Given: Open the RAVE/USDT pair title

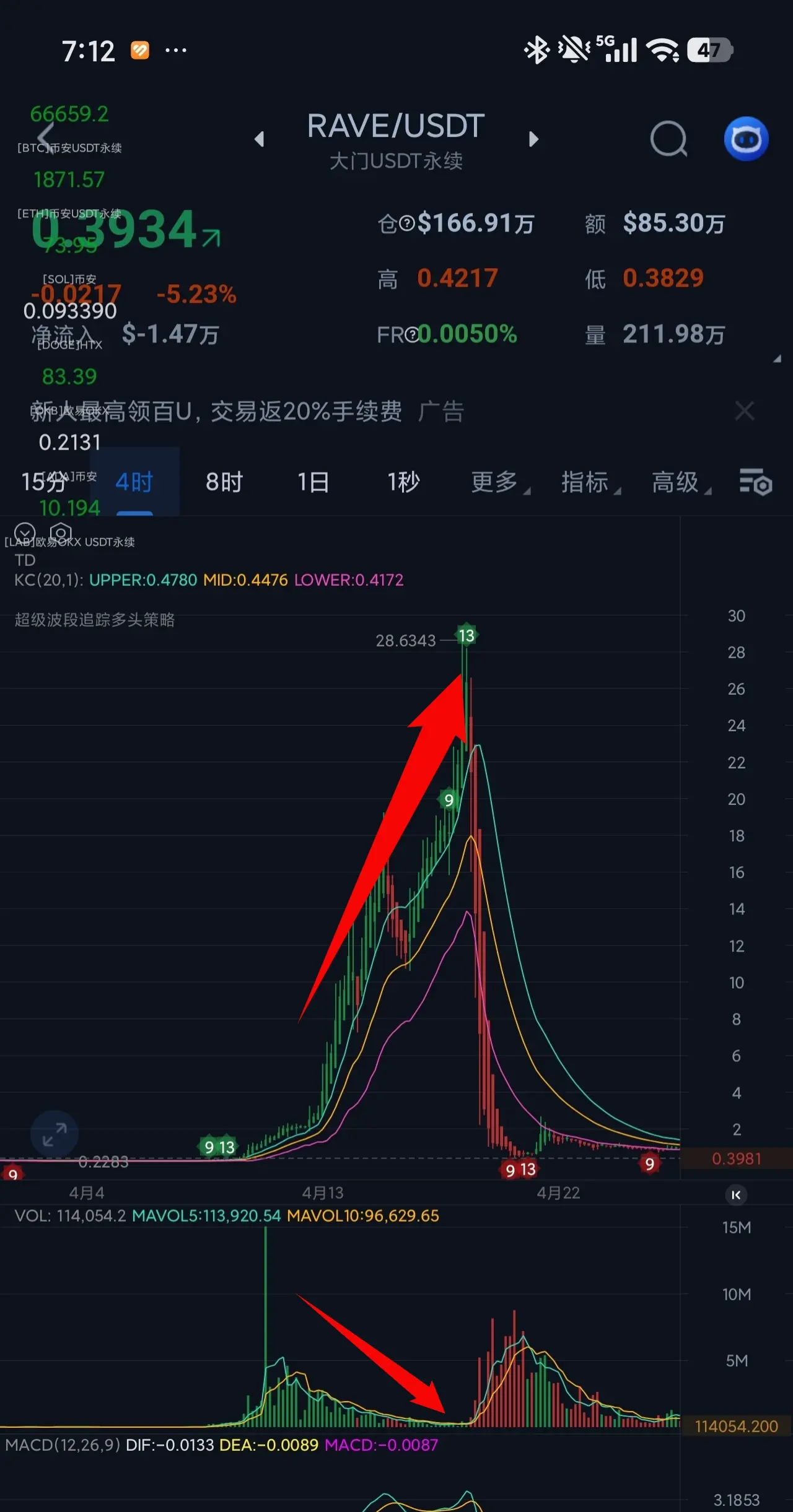Looking at the screenshot, I should [x=396, y=126].
